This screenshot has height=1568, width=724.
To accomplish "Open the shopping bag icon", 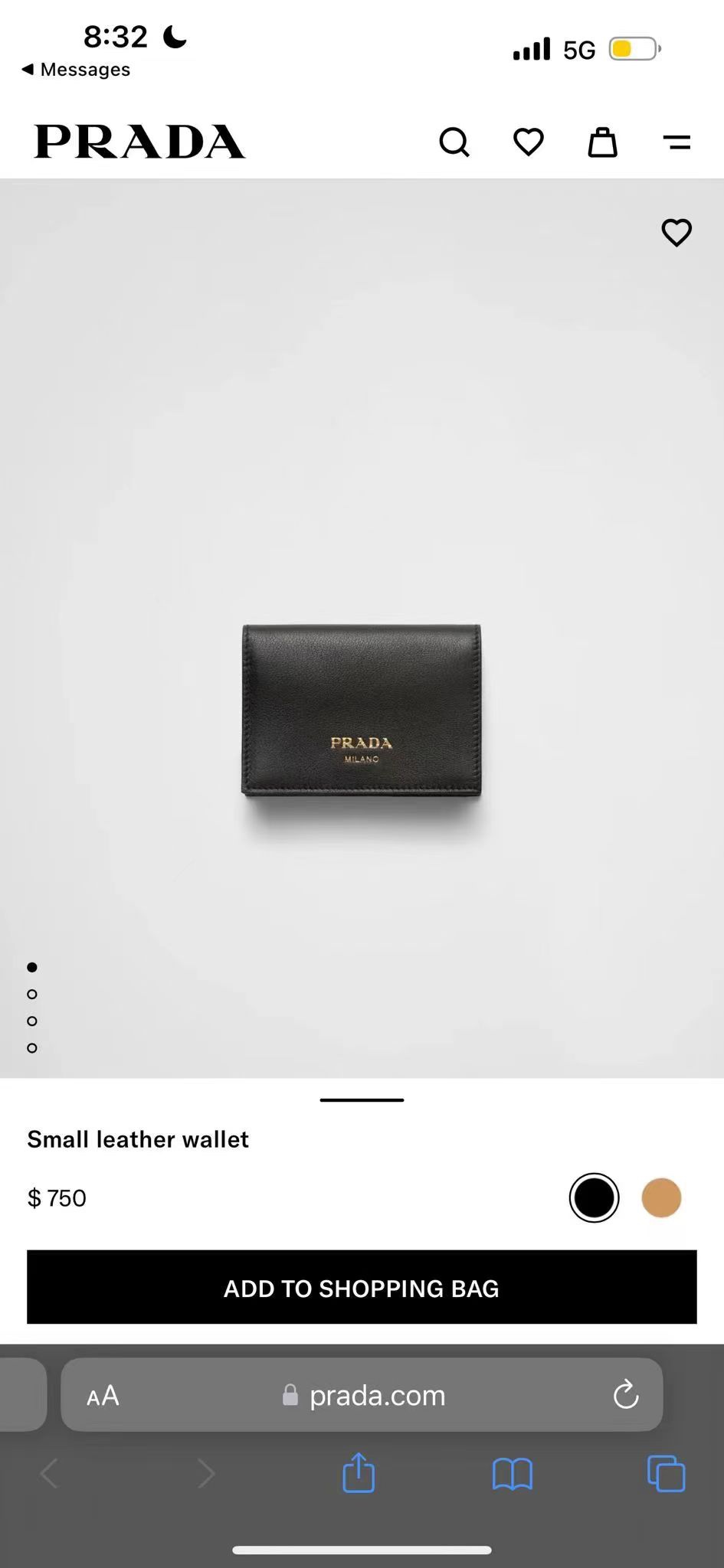I will (x=602, y=142).
